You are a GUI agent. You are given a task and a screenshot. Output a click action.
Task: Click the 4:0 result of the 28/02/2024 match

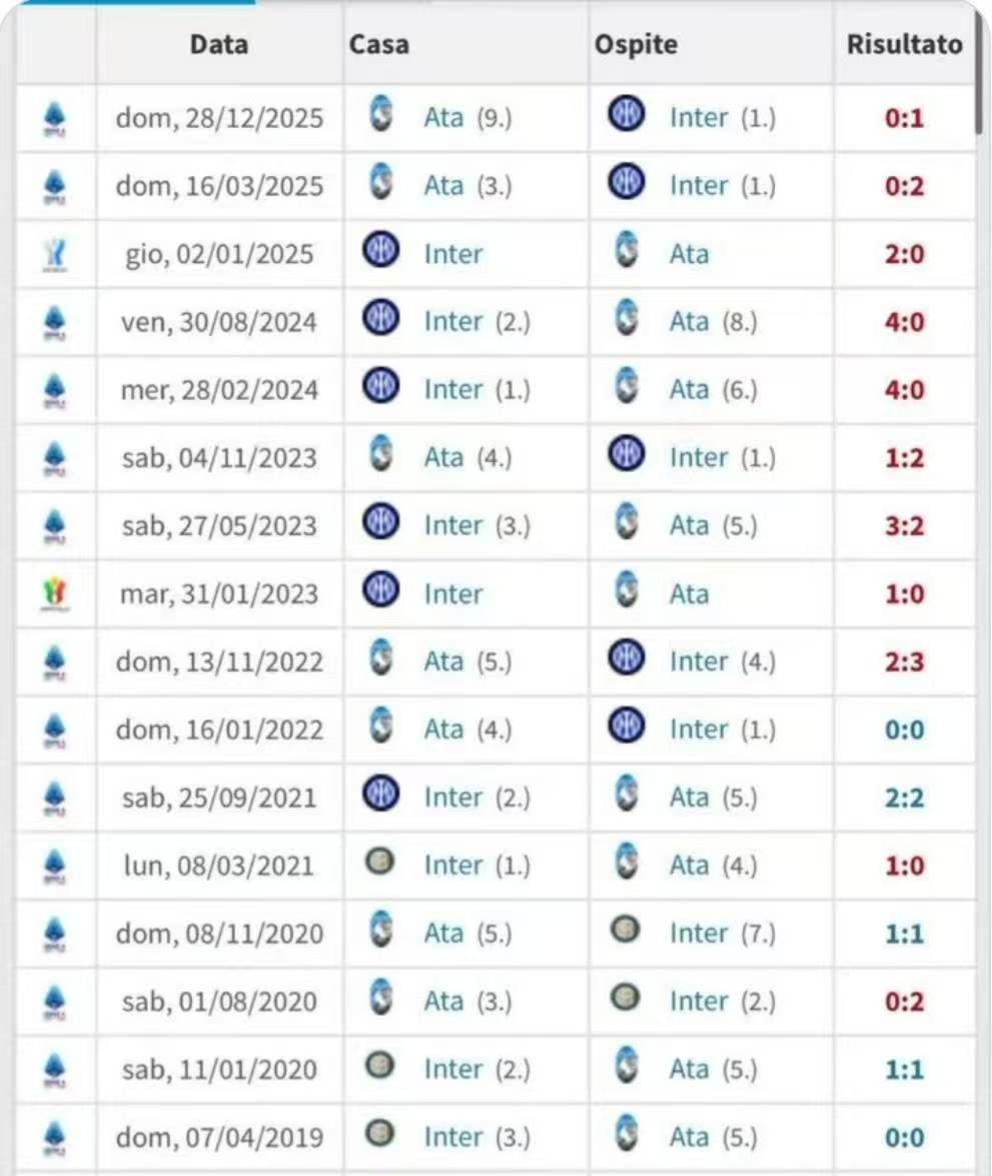[x=905, y=389]
